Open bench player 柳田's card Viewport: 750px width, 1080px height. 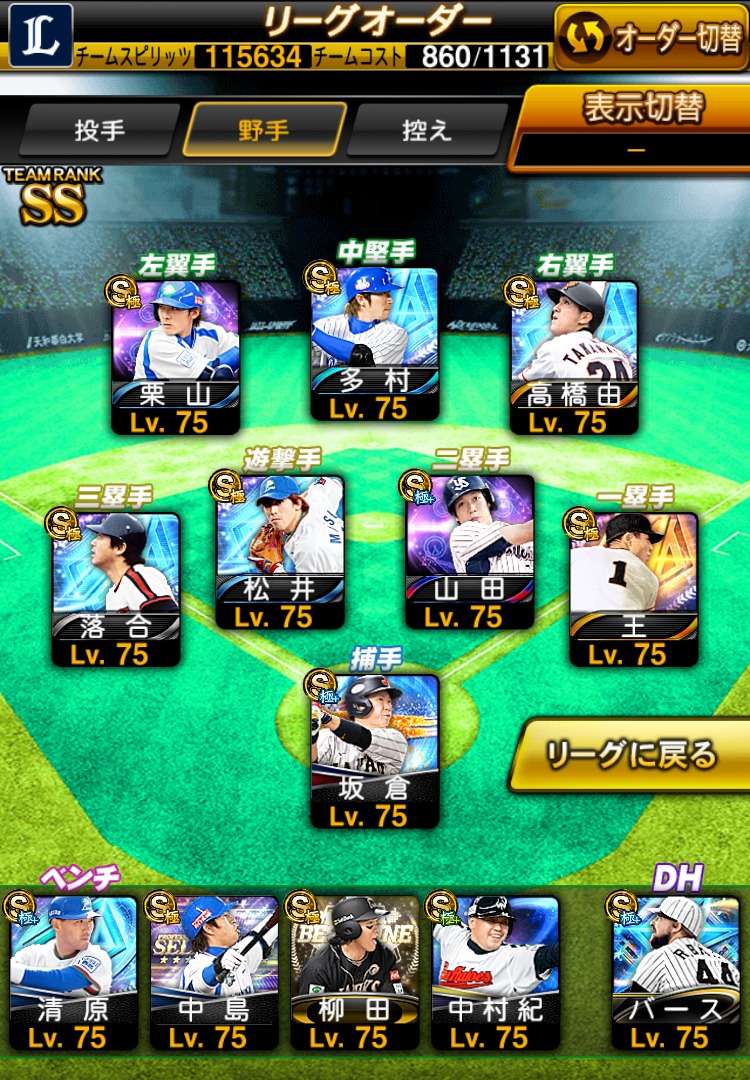click(354, 970)
